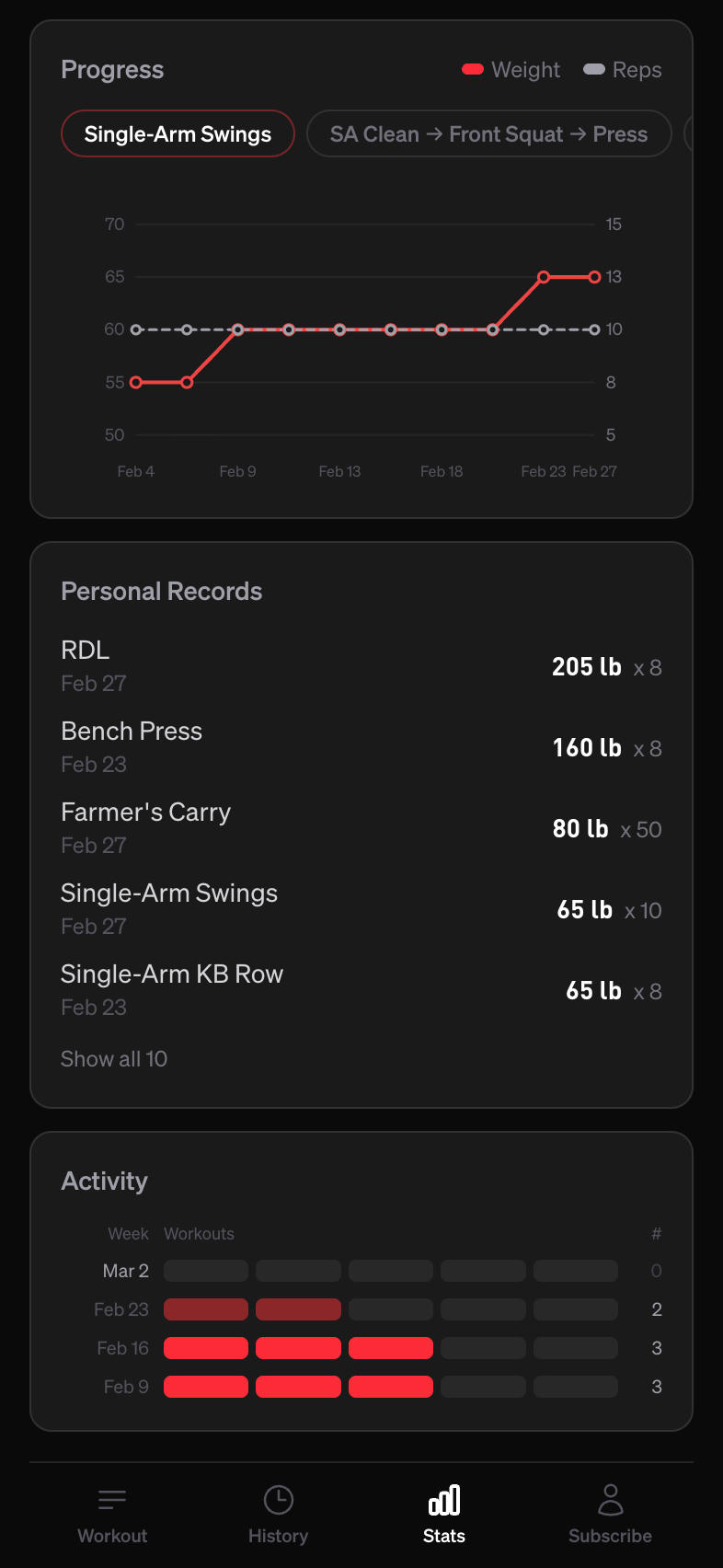Tap the first empty cell in the Mar 2 row
Screen dimensions: 723x1568
[205, 1270]
